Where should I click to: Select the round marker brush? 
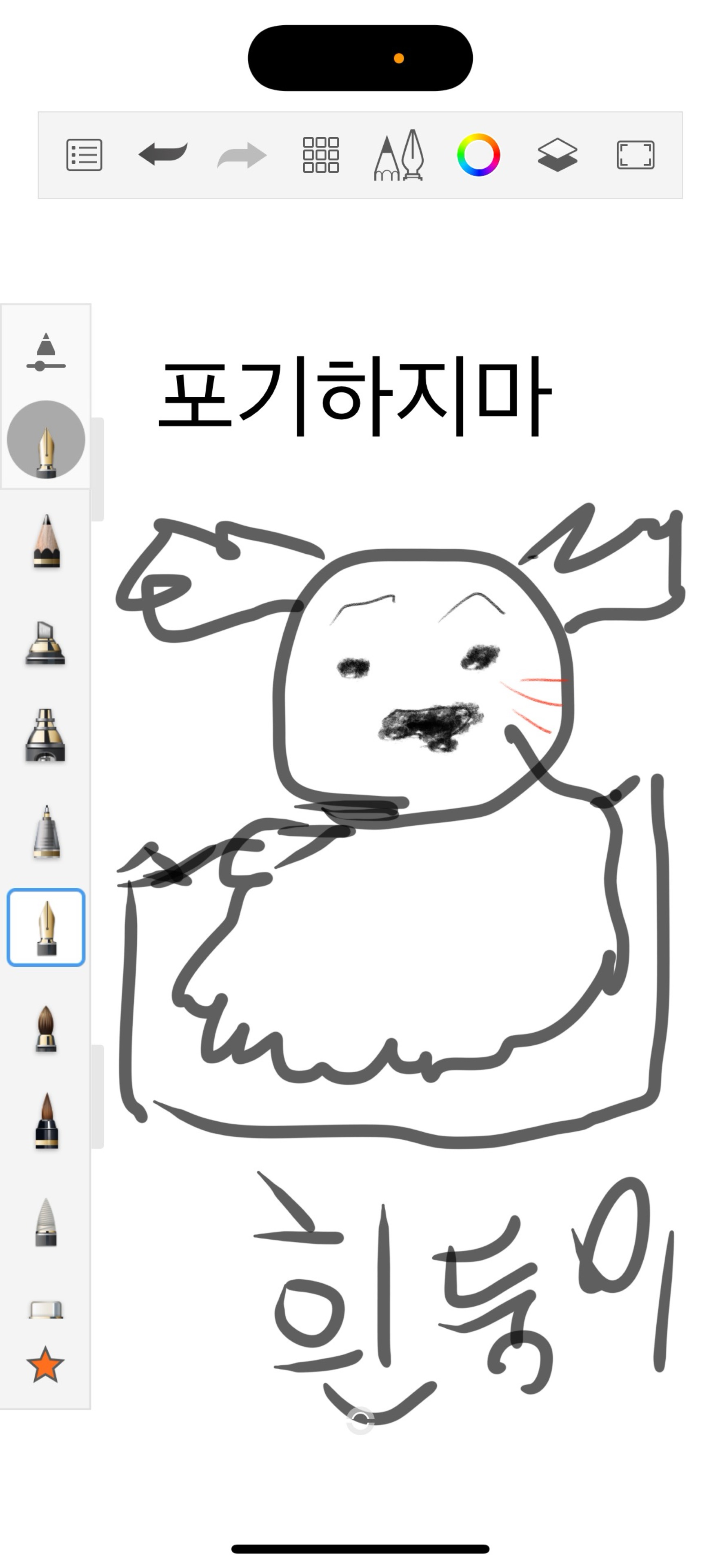point(46,735)
